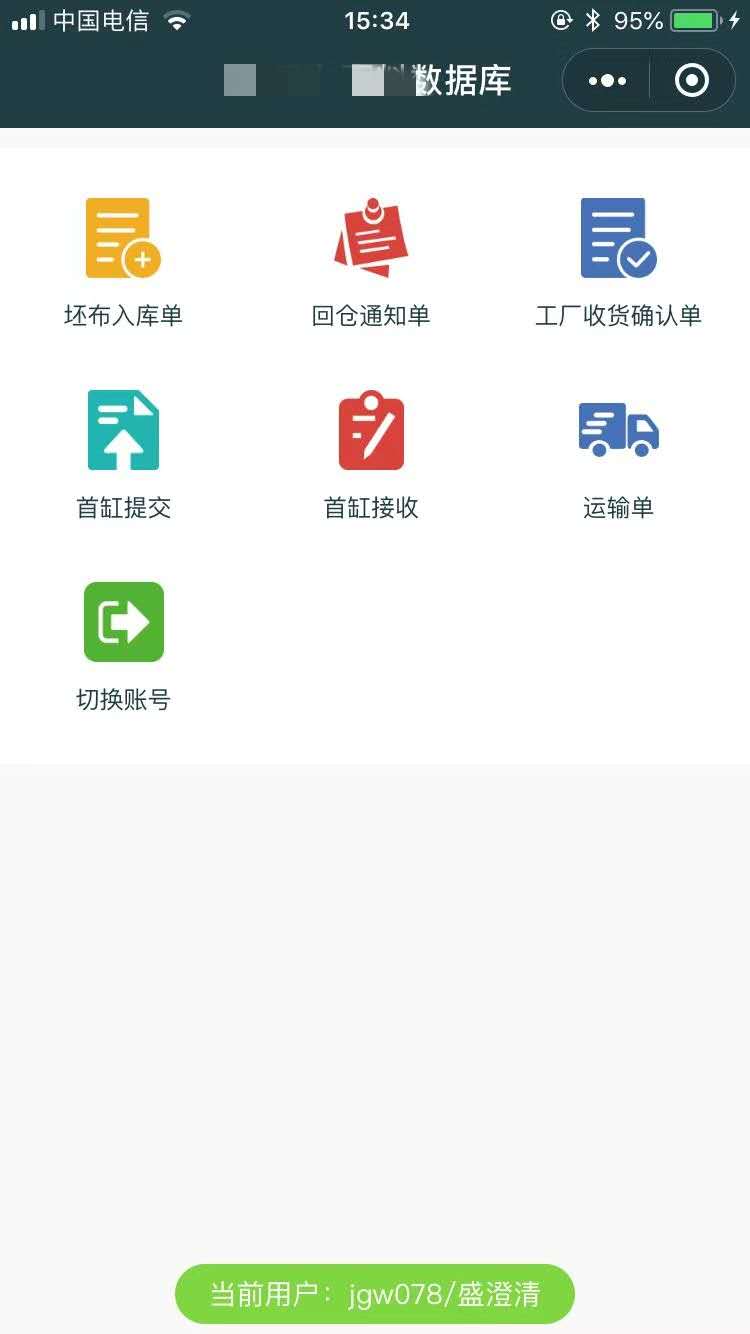Click the 首缸接收 text label
This screenshot has width=750, height=1334.
(x=371, y=508)
